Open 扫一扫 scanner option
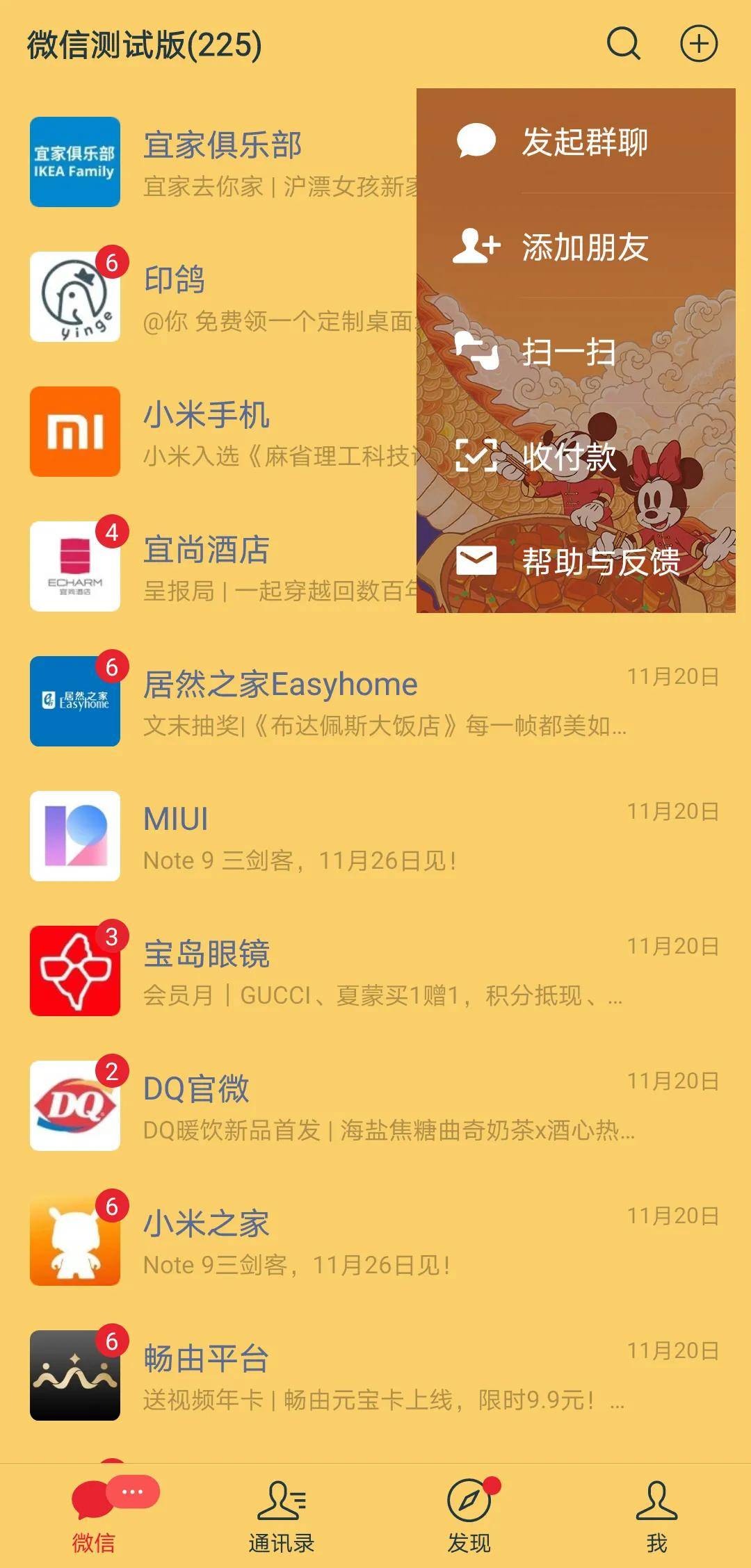This screenshot has height=1568, width=751. pyautogui.click(x=576, y=352)
